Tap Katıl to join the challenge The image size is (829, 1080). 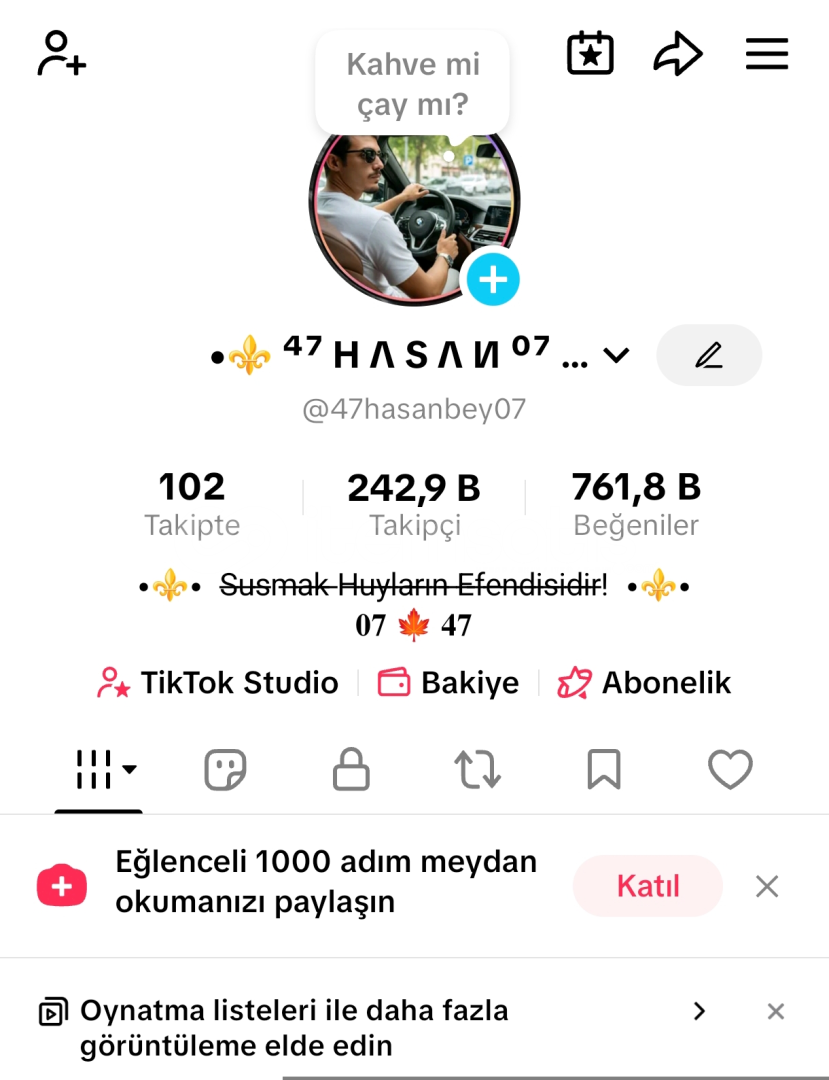[648, 886]
